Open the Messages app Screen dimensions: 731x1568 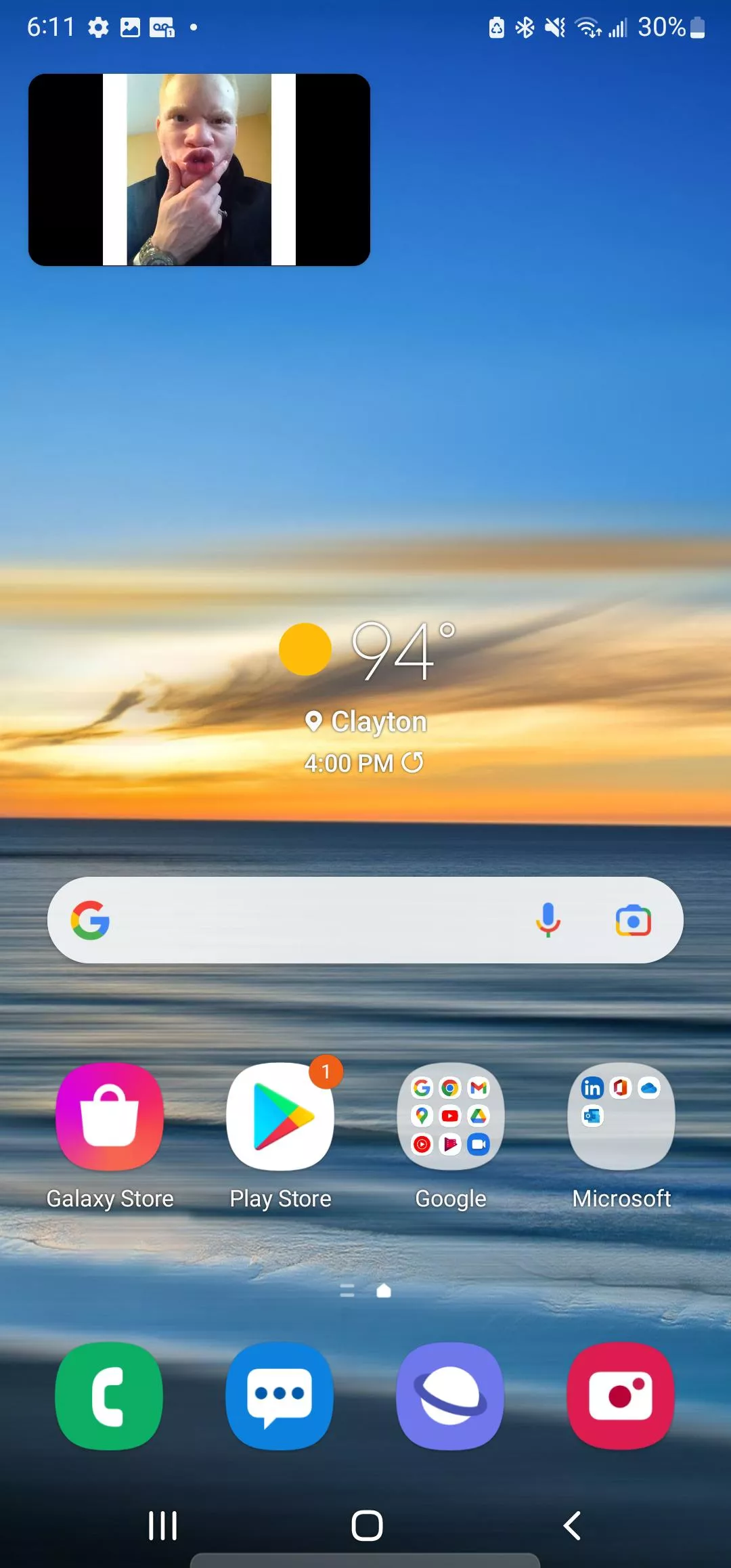(x=280, y=1396)
